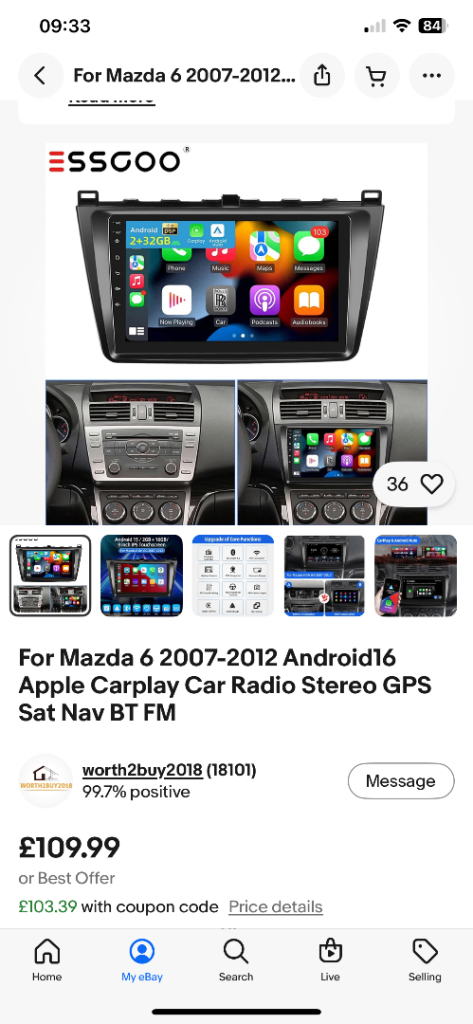Open the three-dot overflow menu
This screenshot has width=473, height=1024.
431,76
